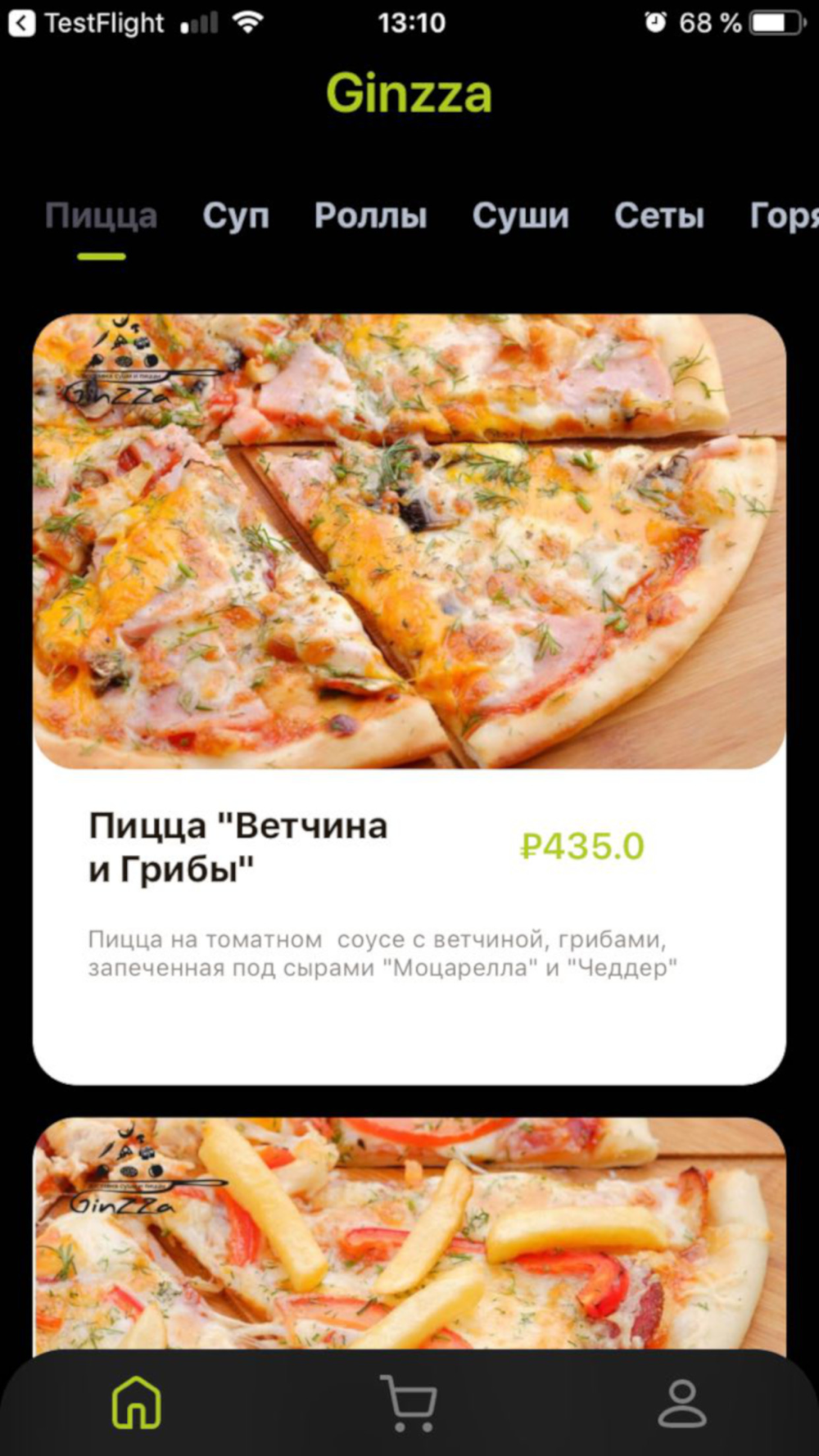This screenshot has width=819, height=1456.
Task: Open the user profile tab
Action: point(681,1403)
